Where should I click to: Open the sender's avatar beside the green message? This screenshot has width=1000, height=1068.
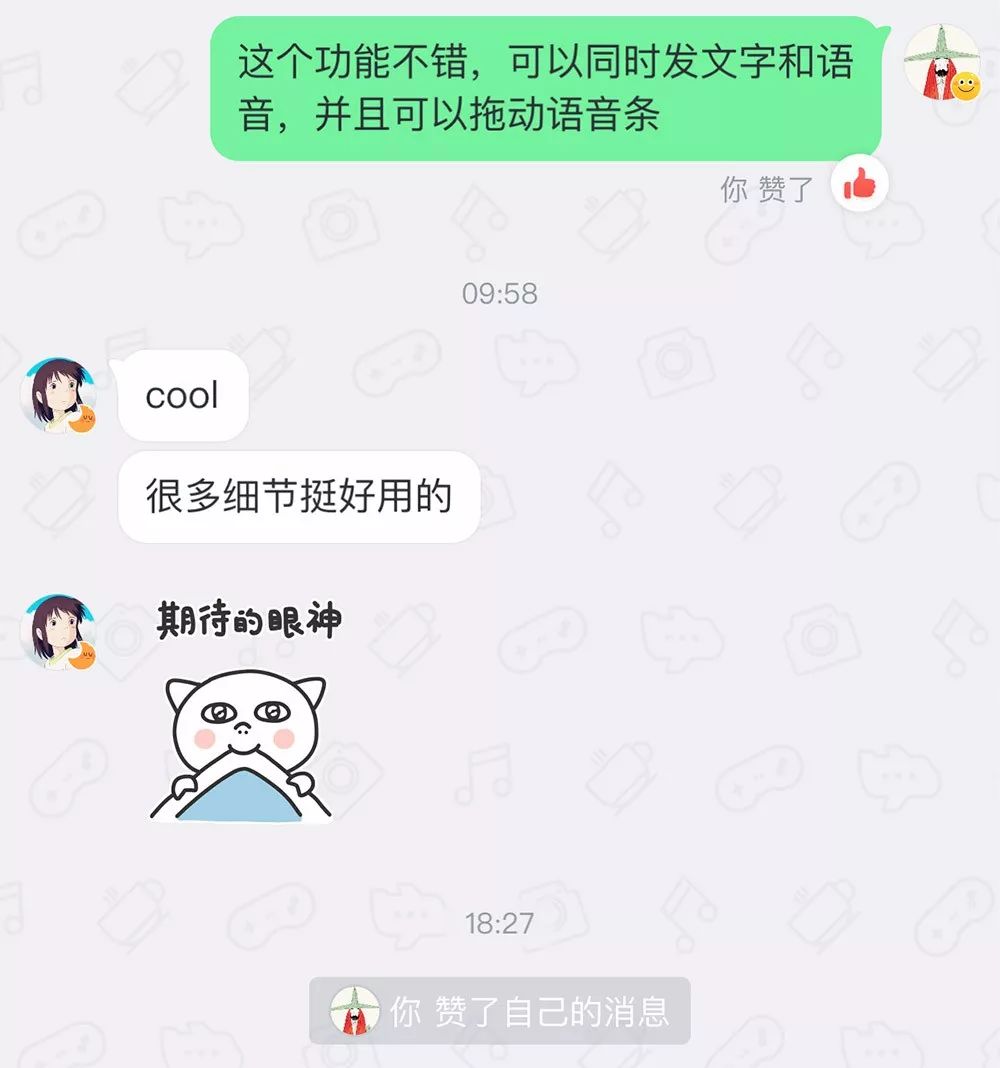pos(941,62)
